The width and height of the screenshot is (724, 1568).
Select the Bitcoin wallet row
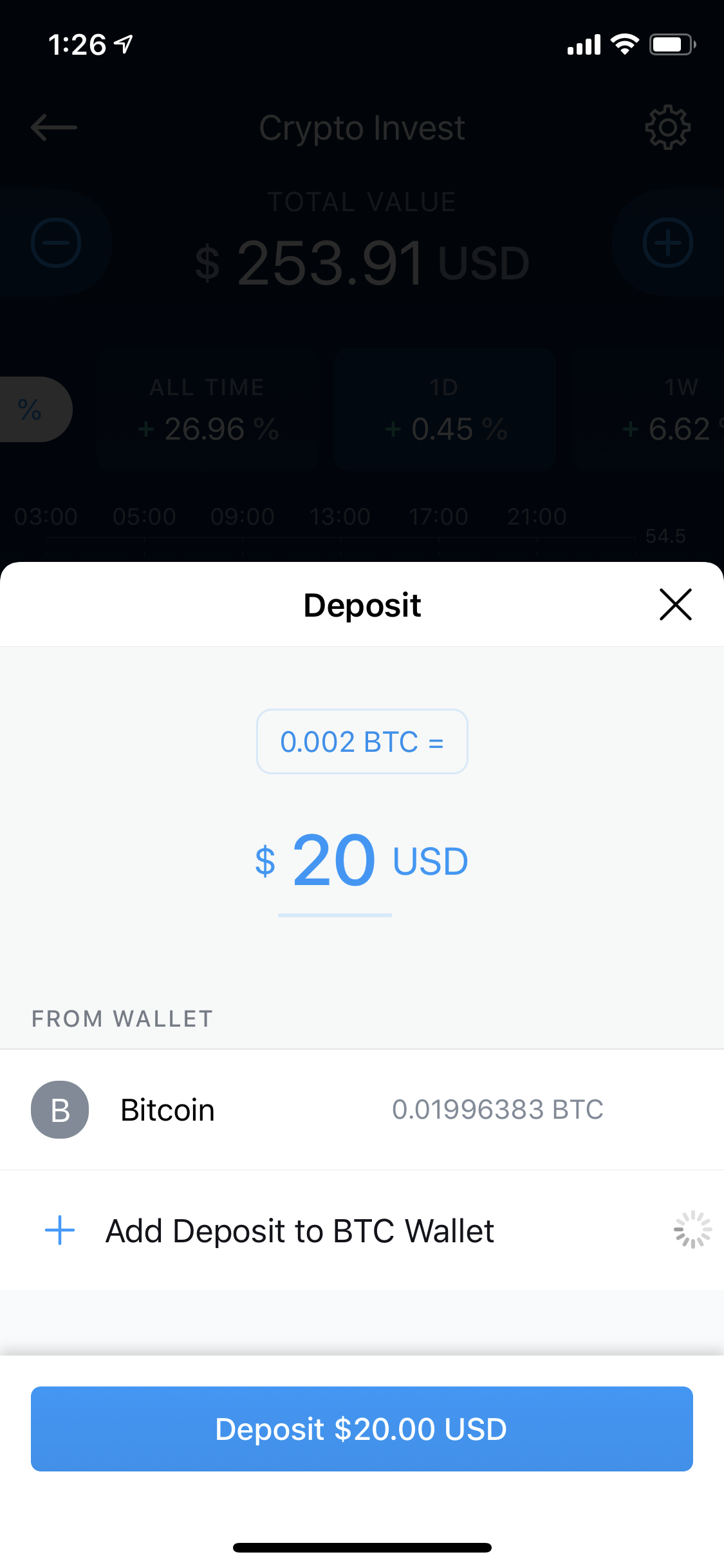(362, 1110)
